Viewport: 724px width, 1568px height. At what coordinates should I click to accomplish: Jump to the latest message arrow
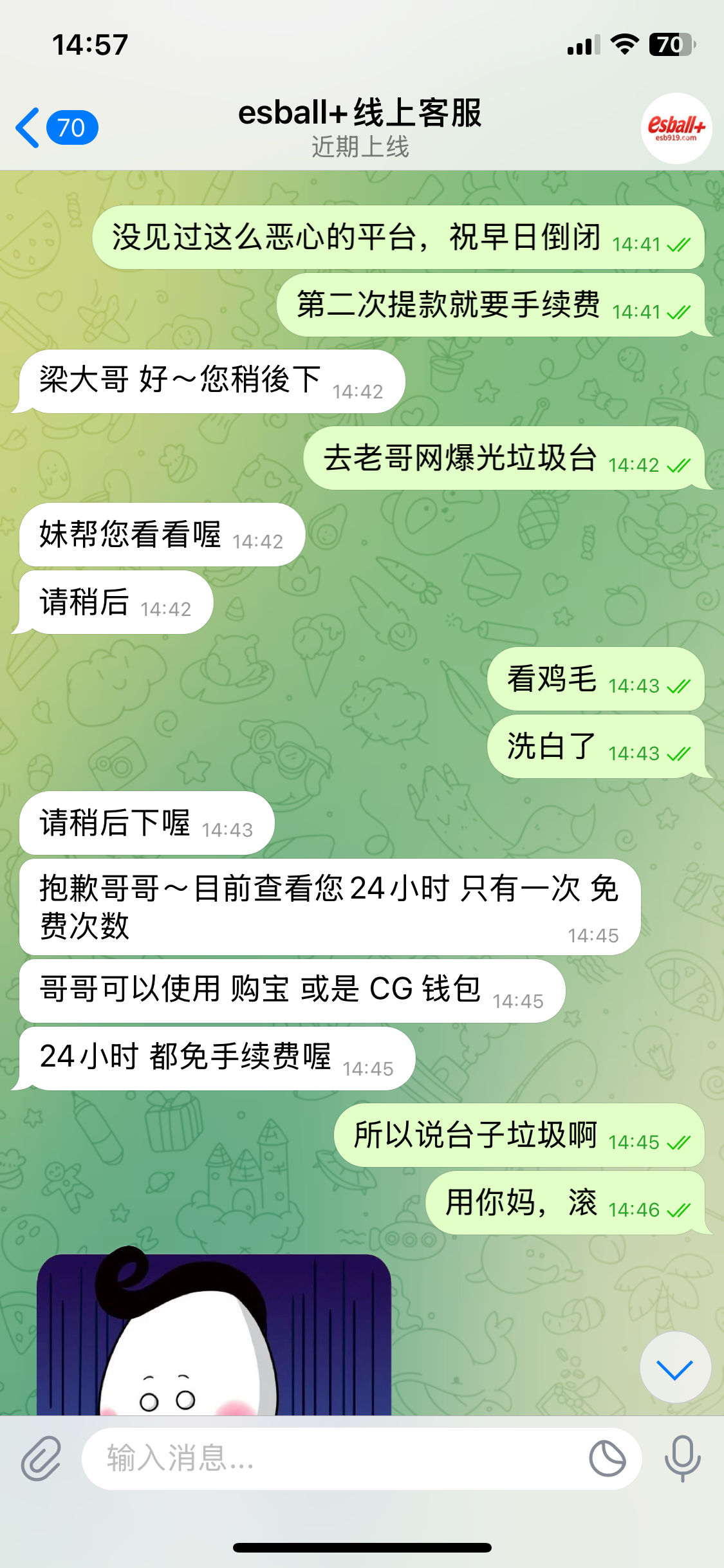(x=675, y=1367)
